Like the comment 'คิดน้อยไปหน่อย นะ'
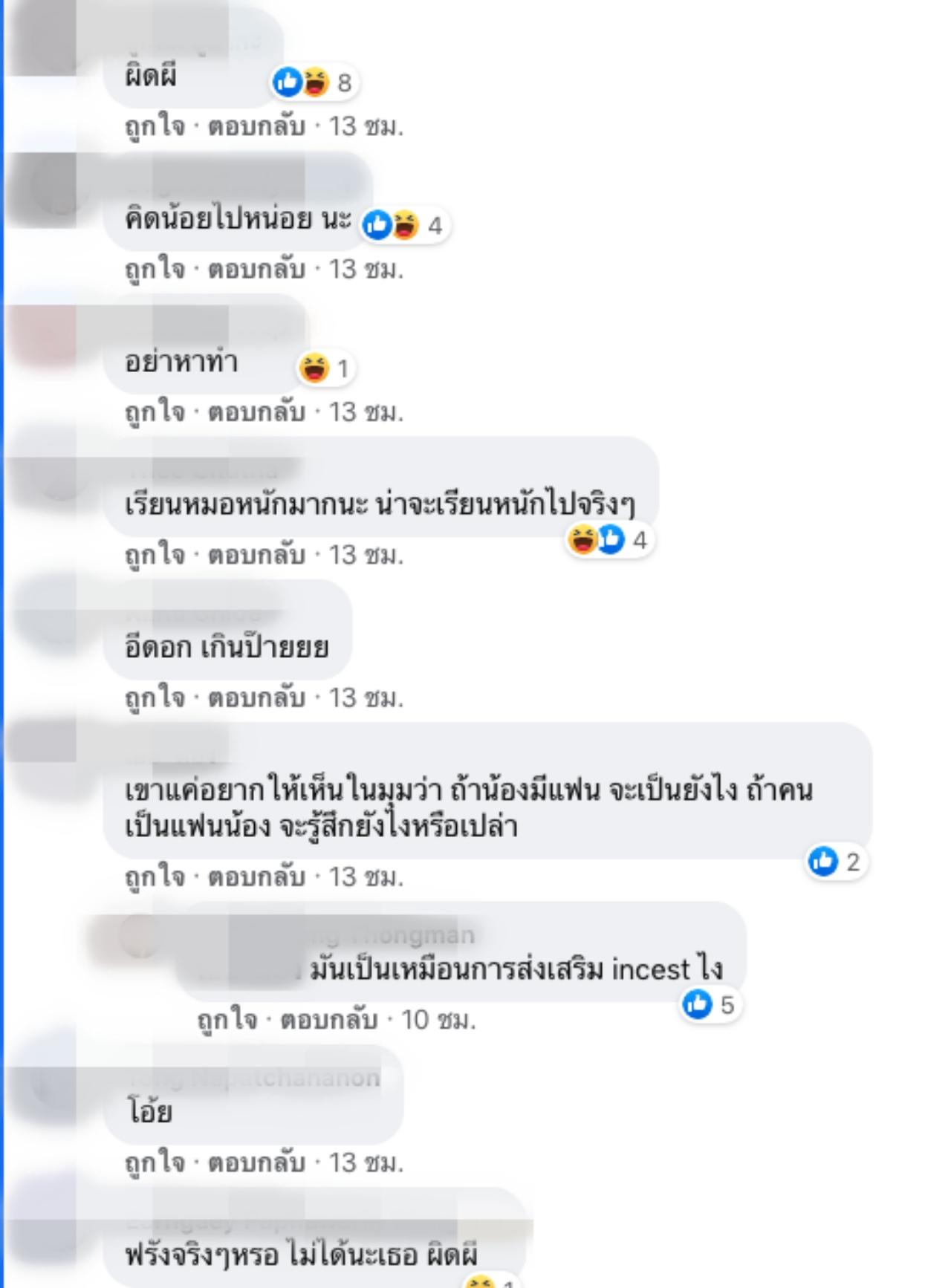 pos(154,269)
